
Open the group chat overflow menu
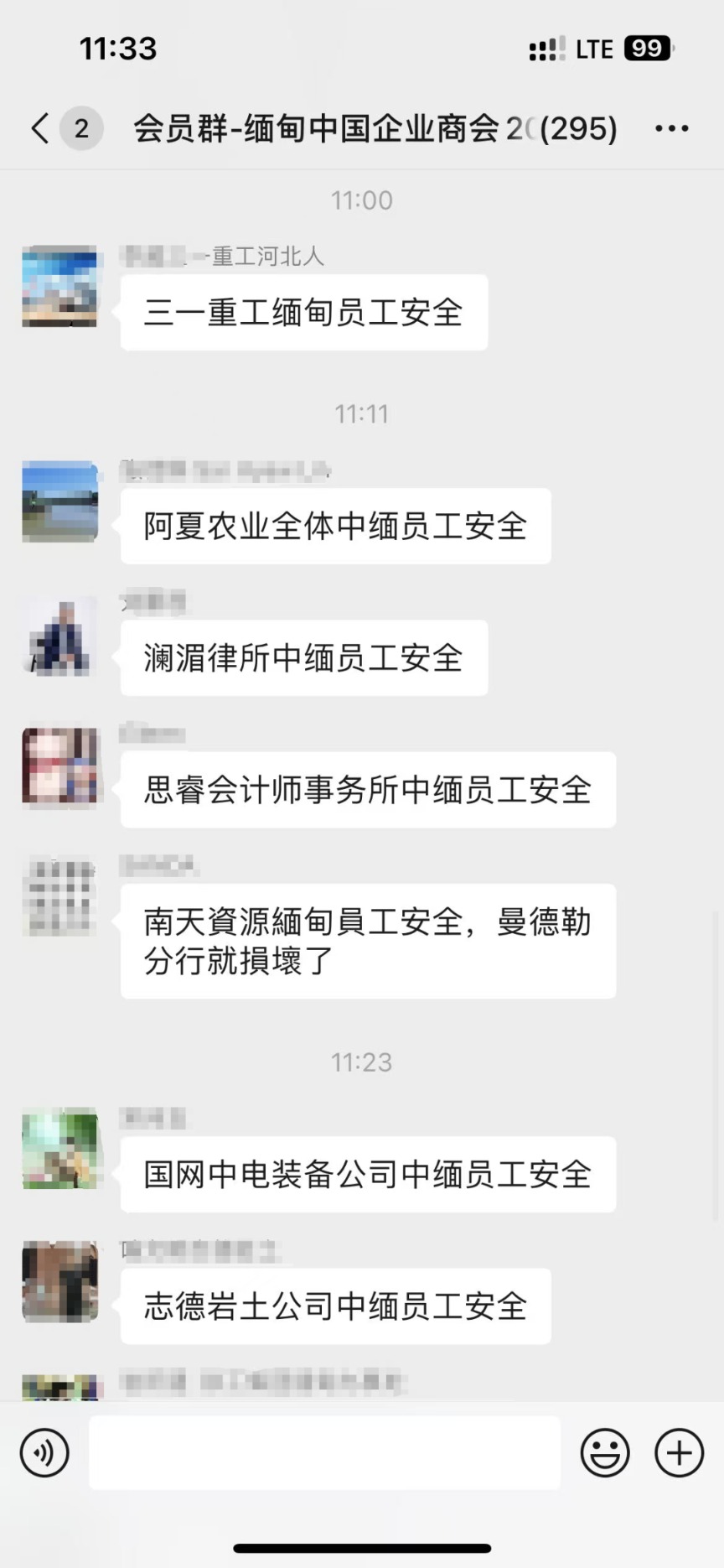tap(671, 128)
